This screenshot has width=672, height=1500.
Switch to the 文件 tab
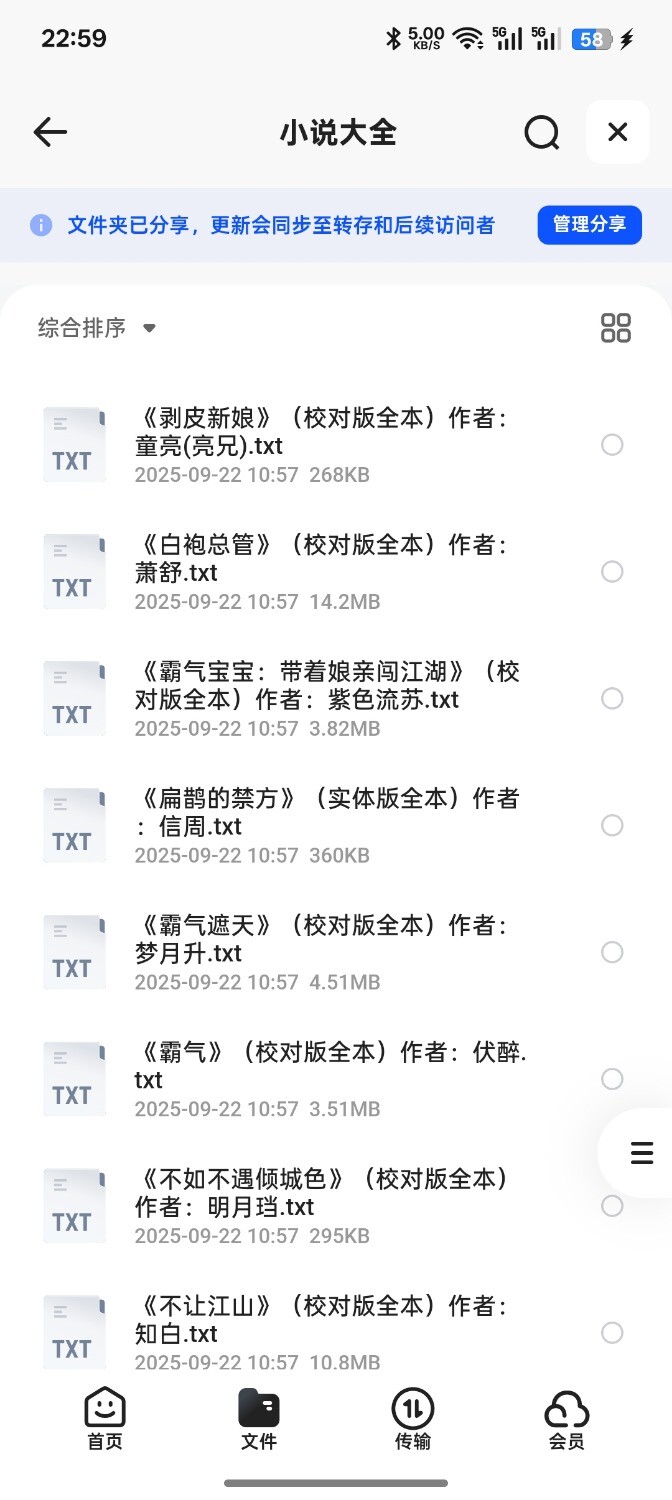[259, 1419]
